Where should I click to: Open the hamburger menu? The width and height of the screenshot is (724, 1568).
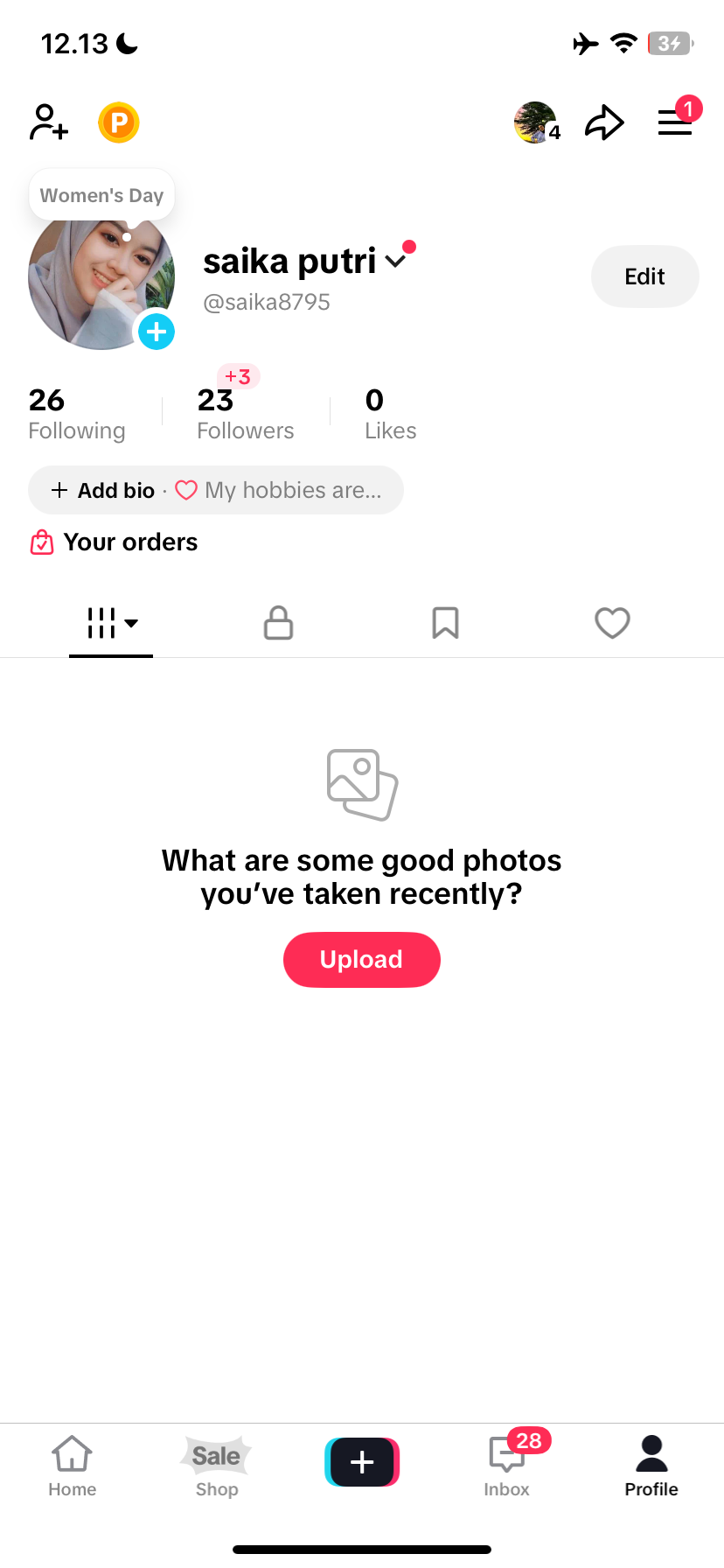tap(675, 122)
